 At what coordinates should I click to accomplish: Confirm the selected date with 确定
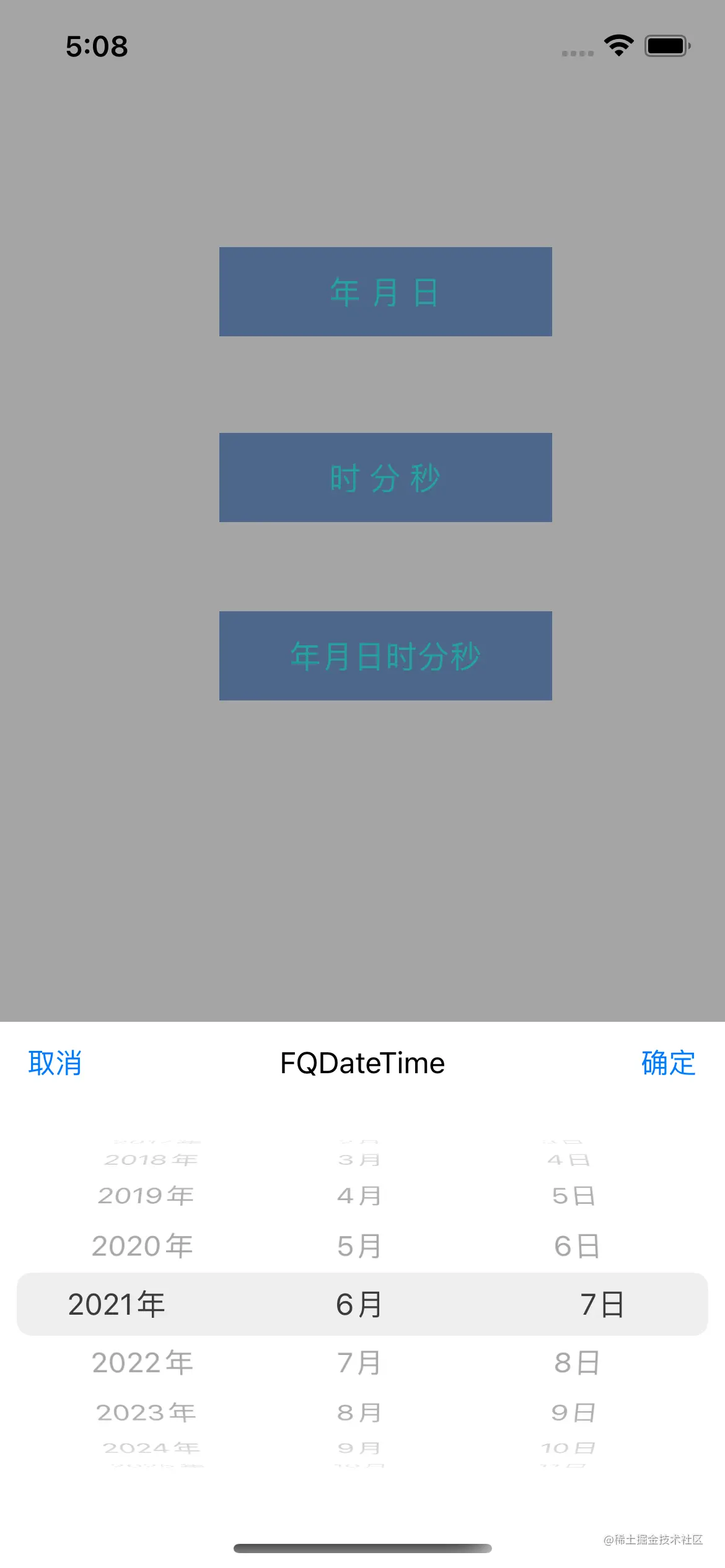[x=668, y=1063]
